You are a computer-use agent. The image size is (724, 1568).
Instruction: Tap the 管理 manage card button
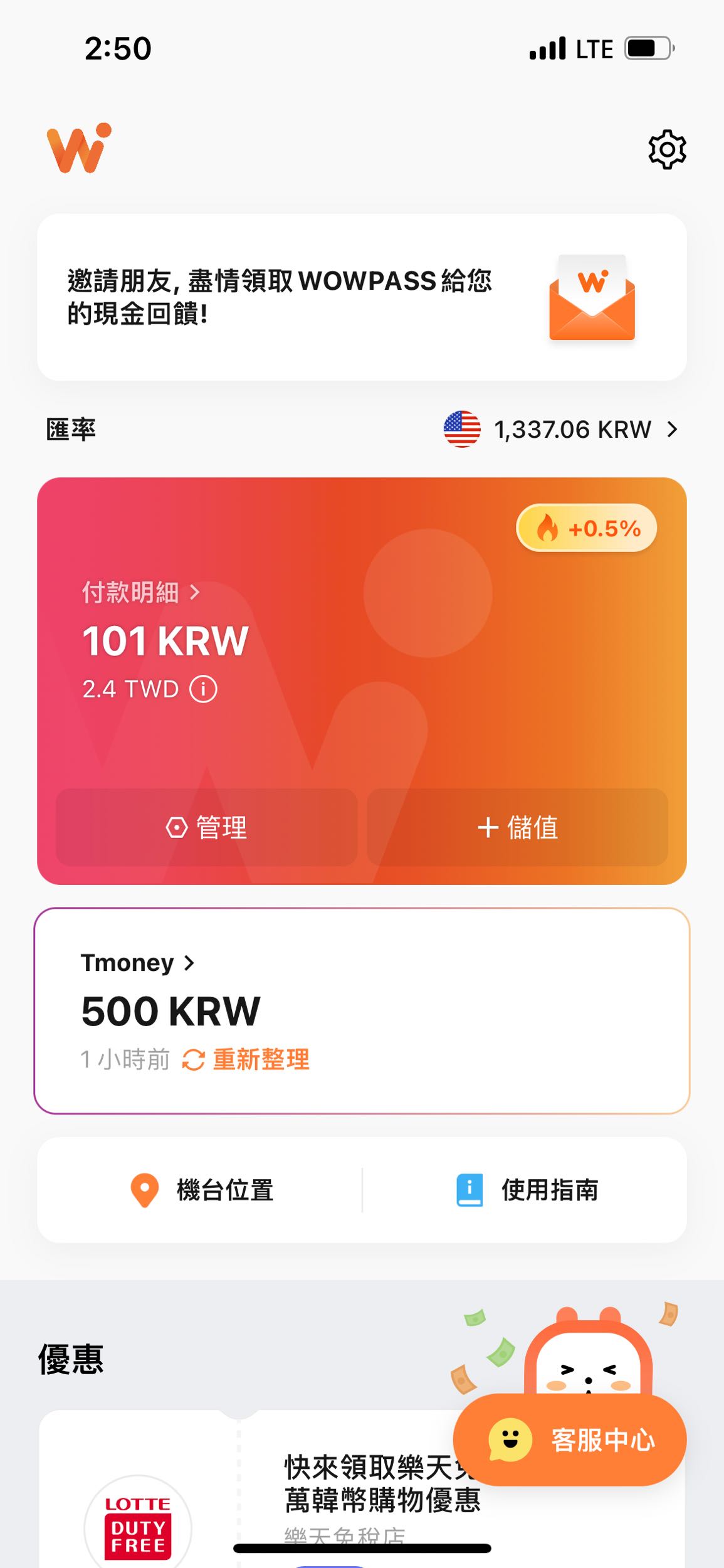[206, 827]
